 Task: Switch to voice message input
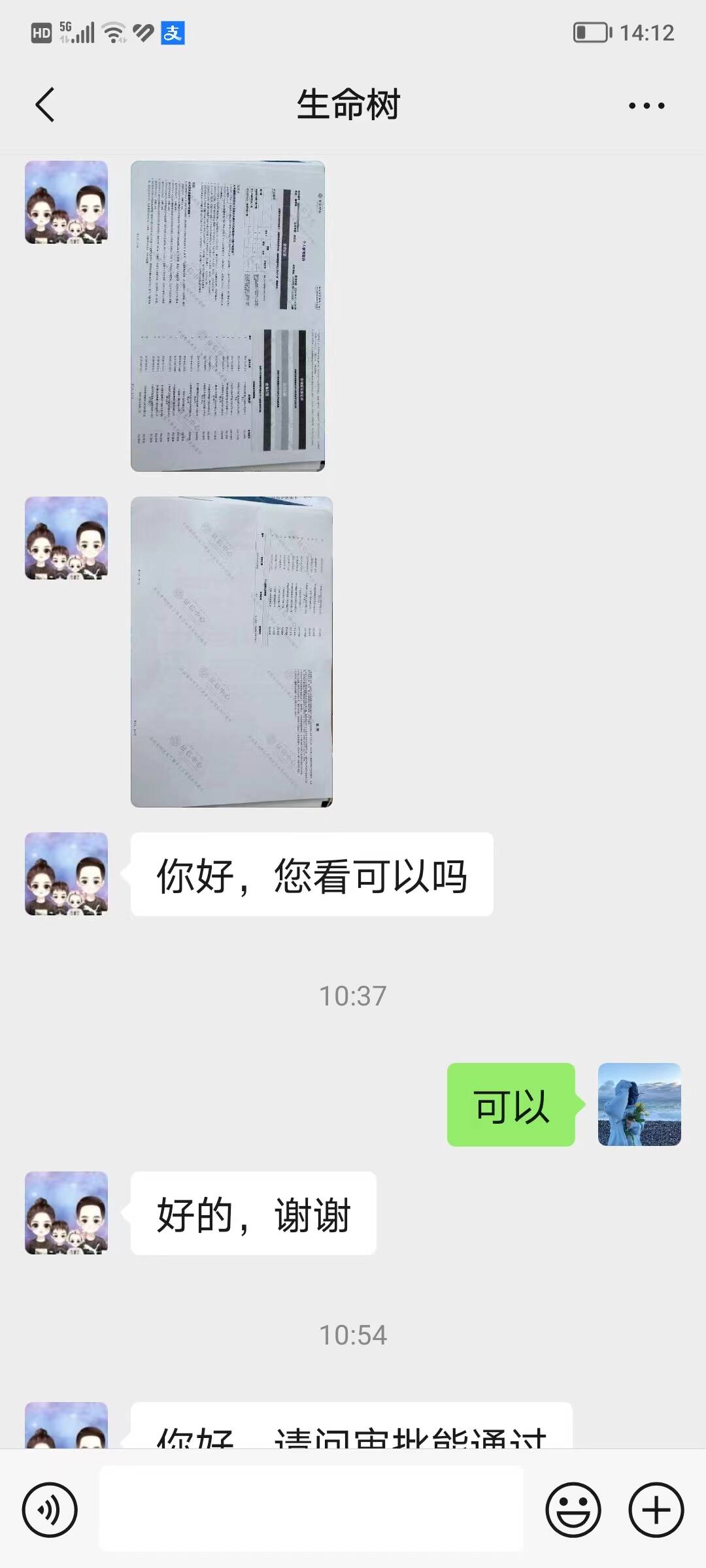pyautogui.click(x=50, y=1510)
